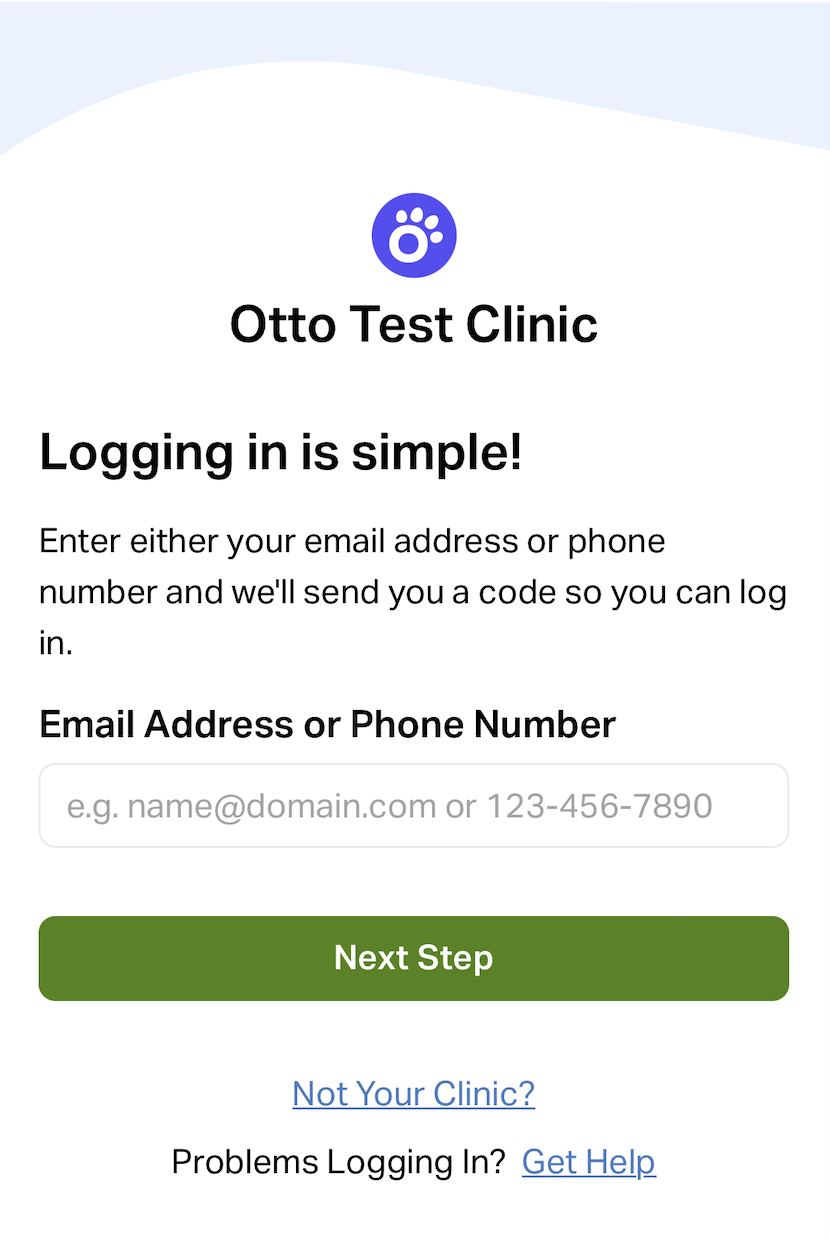This screenshot has height=1238, width=830.
Task: Open the Not Your Clinic? link
Action: (413, 1093)
